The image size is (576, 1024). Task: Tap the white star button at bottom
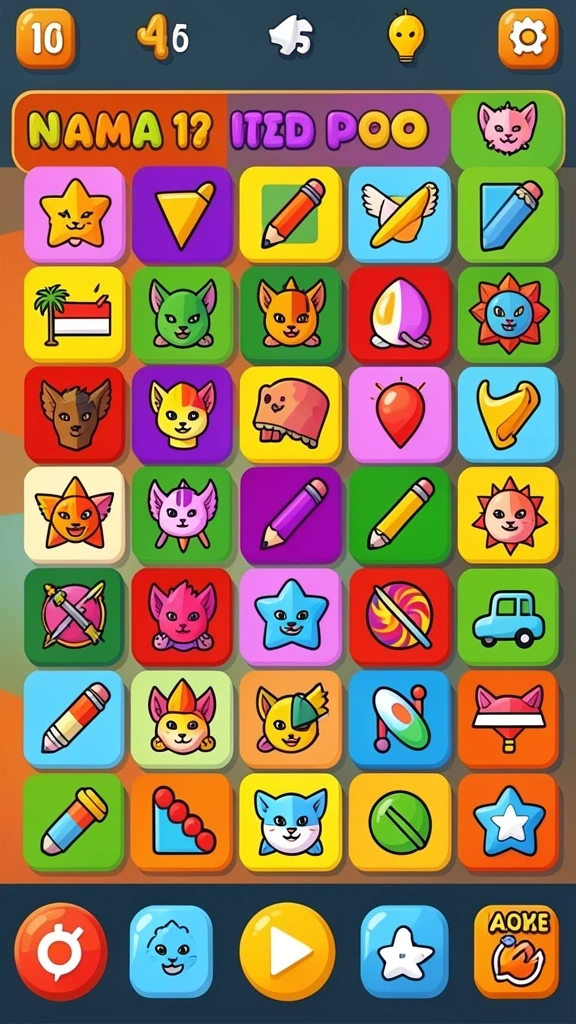pos(405,951)
